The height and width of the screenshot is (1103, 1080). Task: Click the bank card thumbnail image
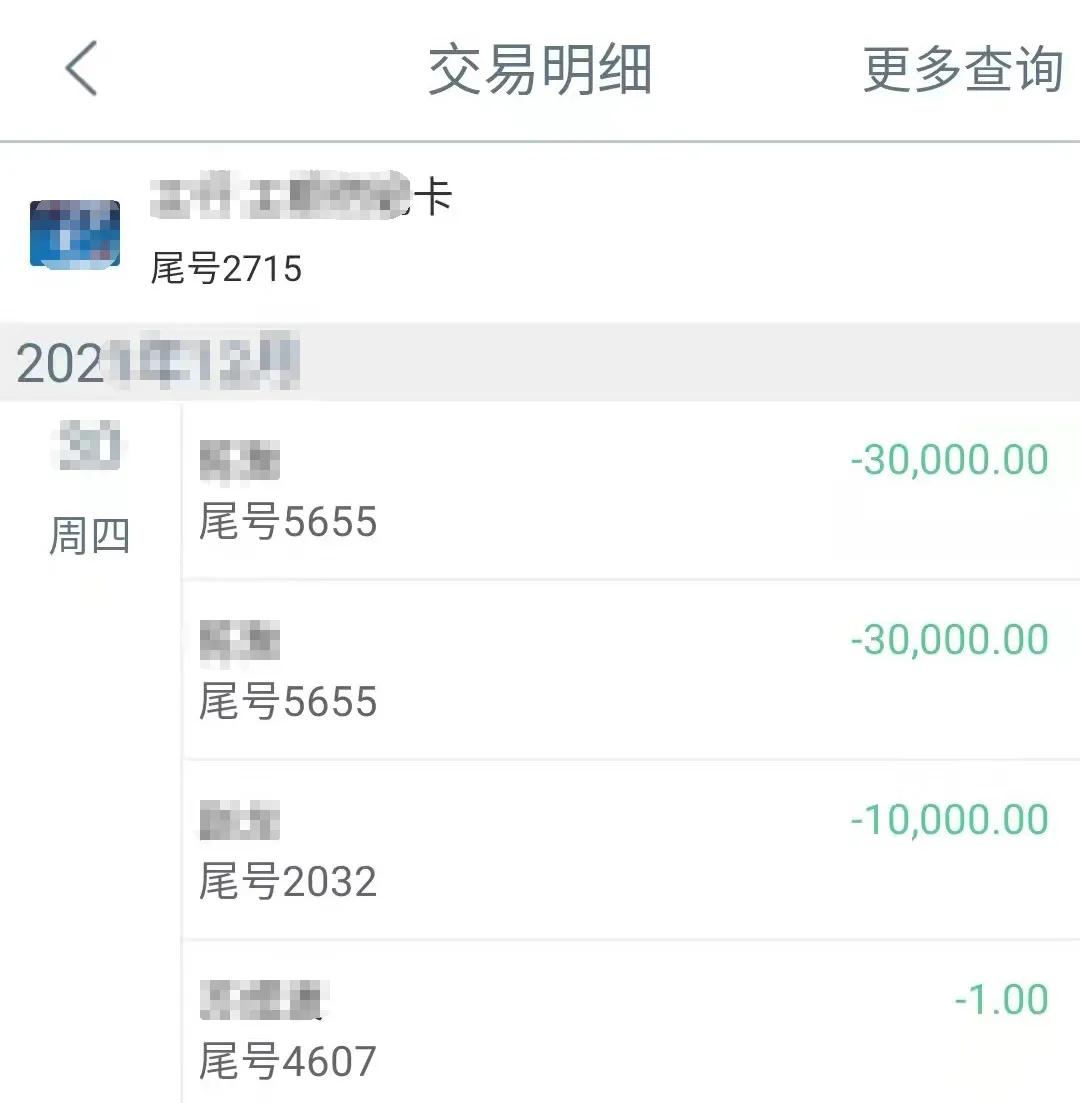click(75, 236)
